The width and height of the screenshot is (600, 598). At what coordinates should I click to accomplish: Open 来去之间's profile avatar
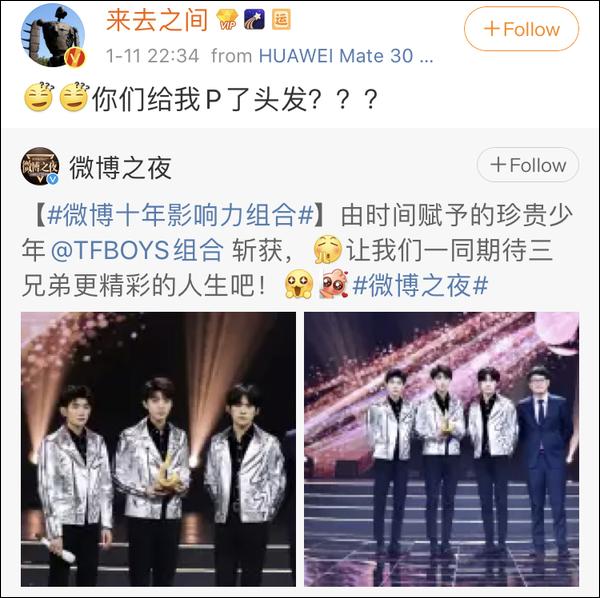[x=52, y=34]
